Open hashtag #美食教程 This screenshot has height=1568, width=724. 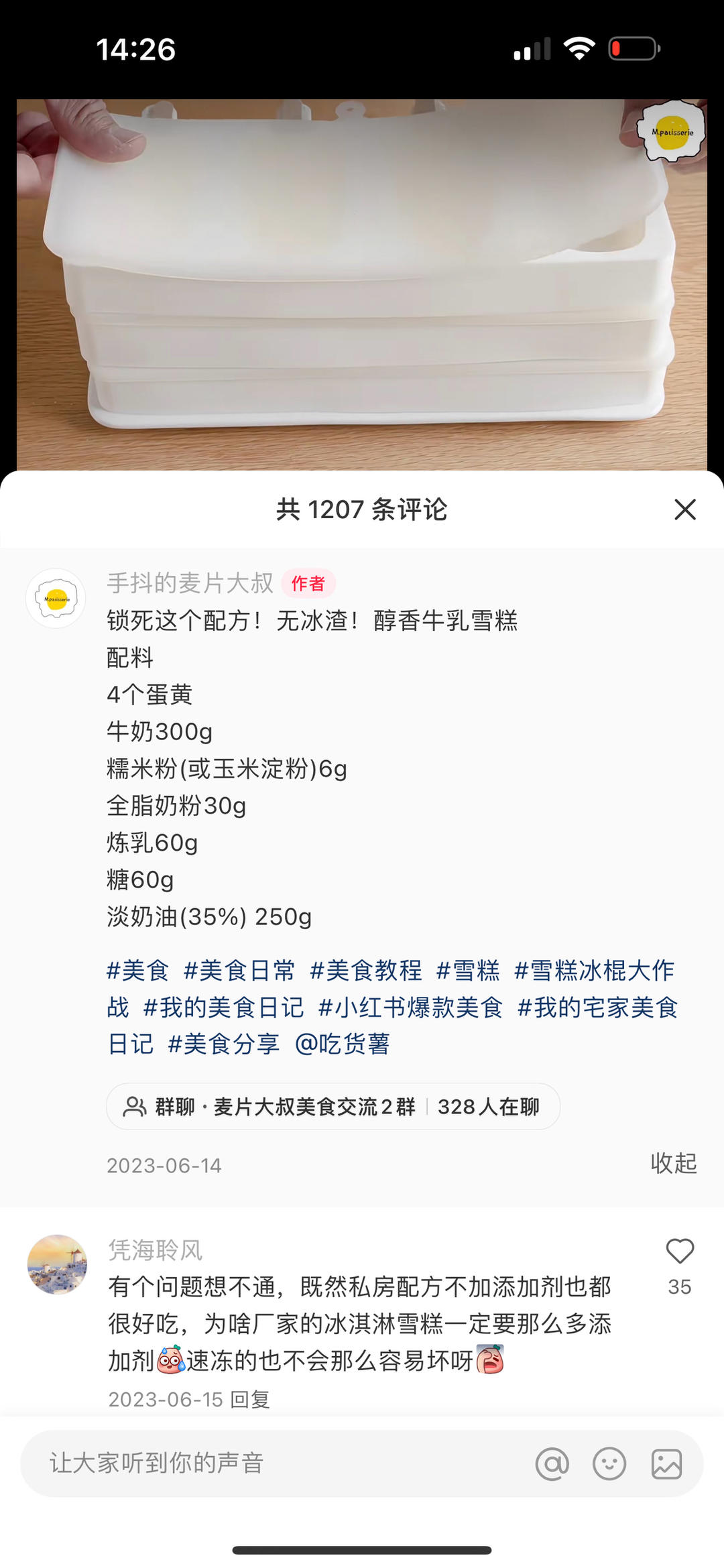(x=366, y=970)
